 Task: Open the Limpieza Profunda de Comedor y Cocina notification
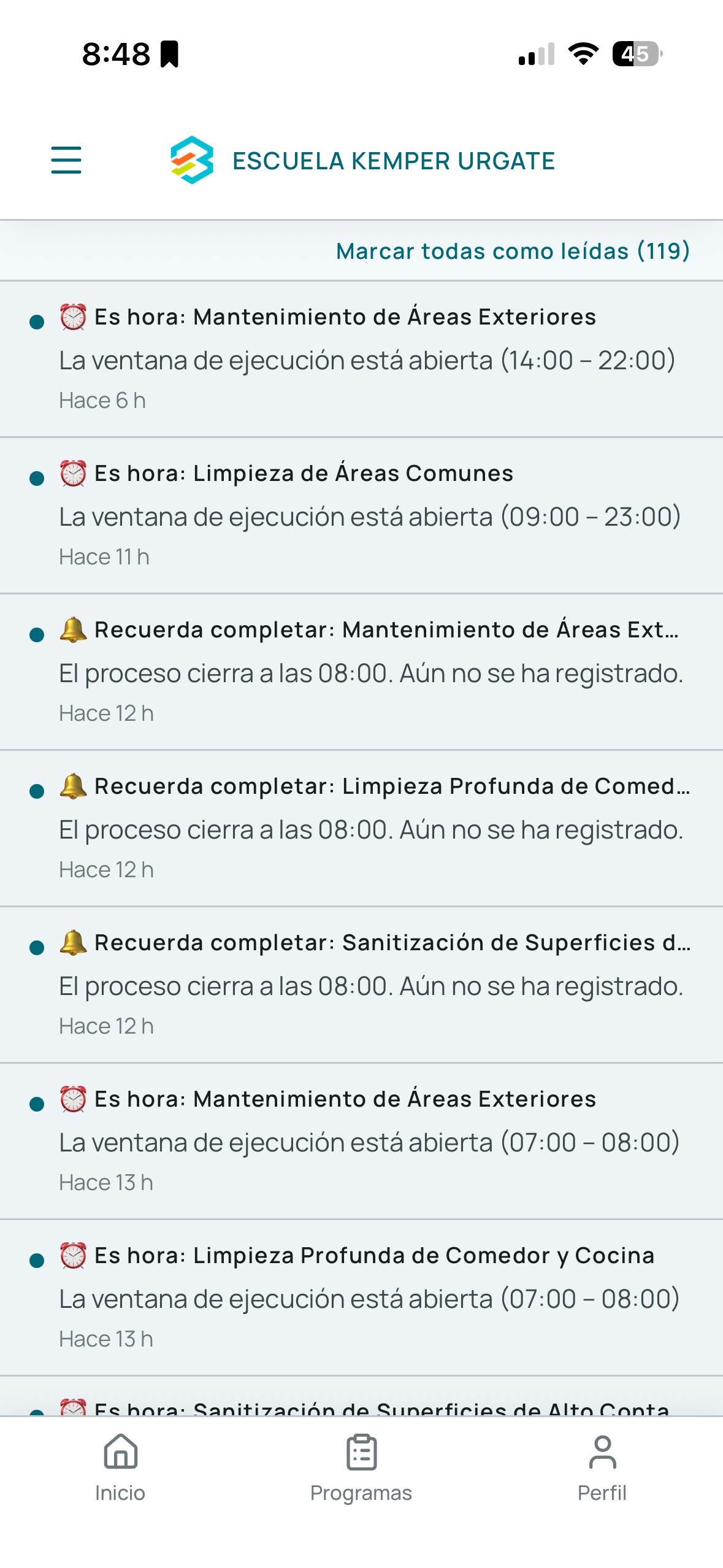[361, 1297]
